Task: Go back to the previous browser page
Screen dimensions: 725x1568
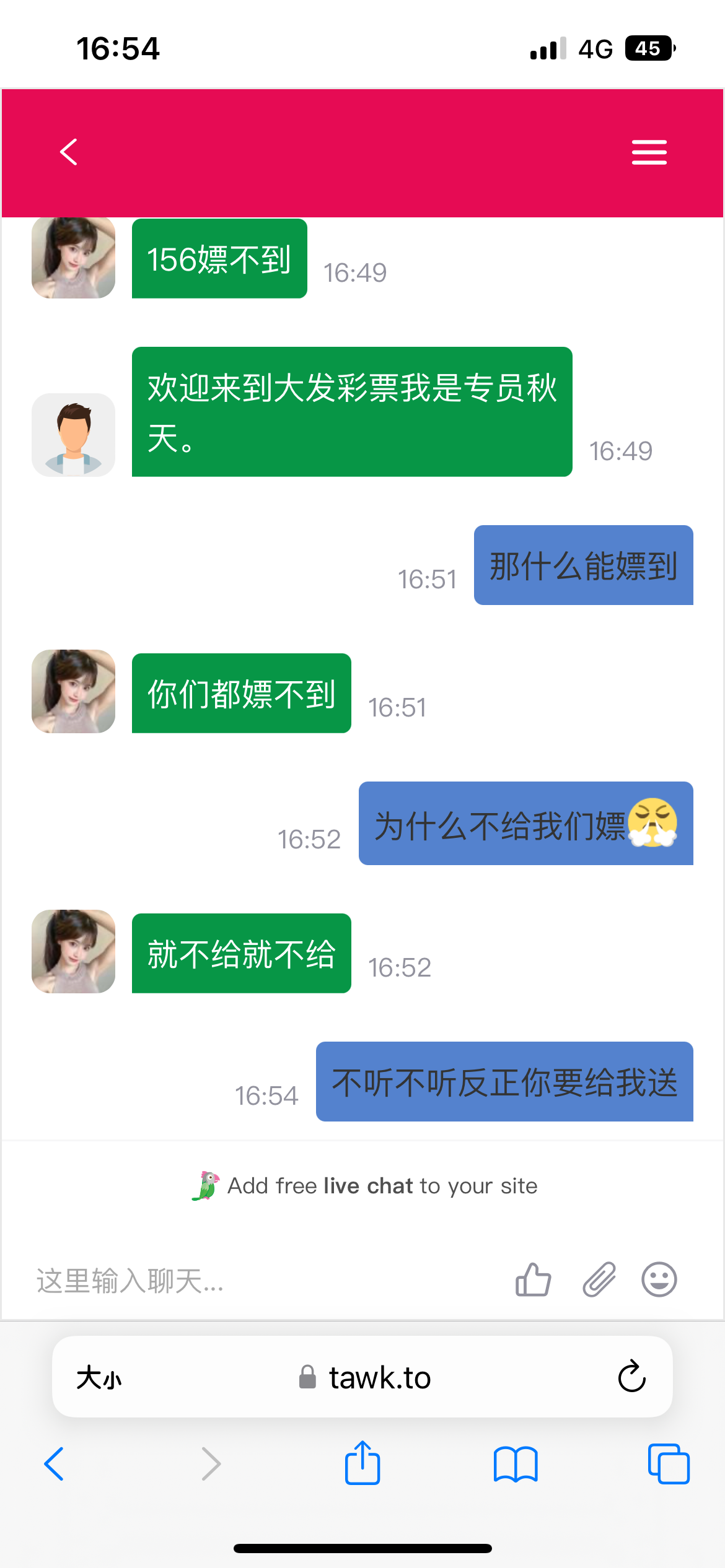Action: 55,1464
